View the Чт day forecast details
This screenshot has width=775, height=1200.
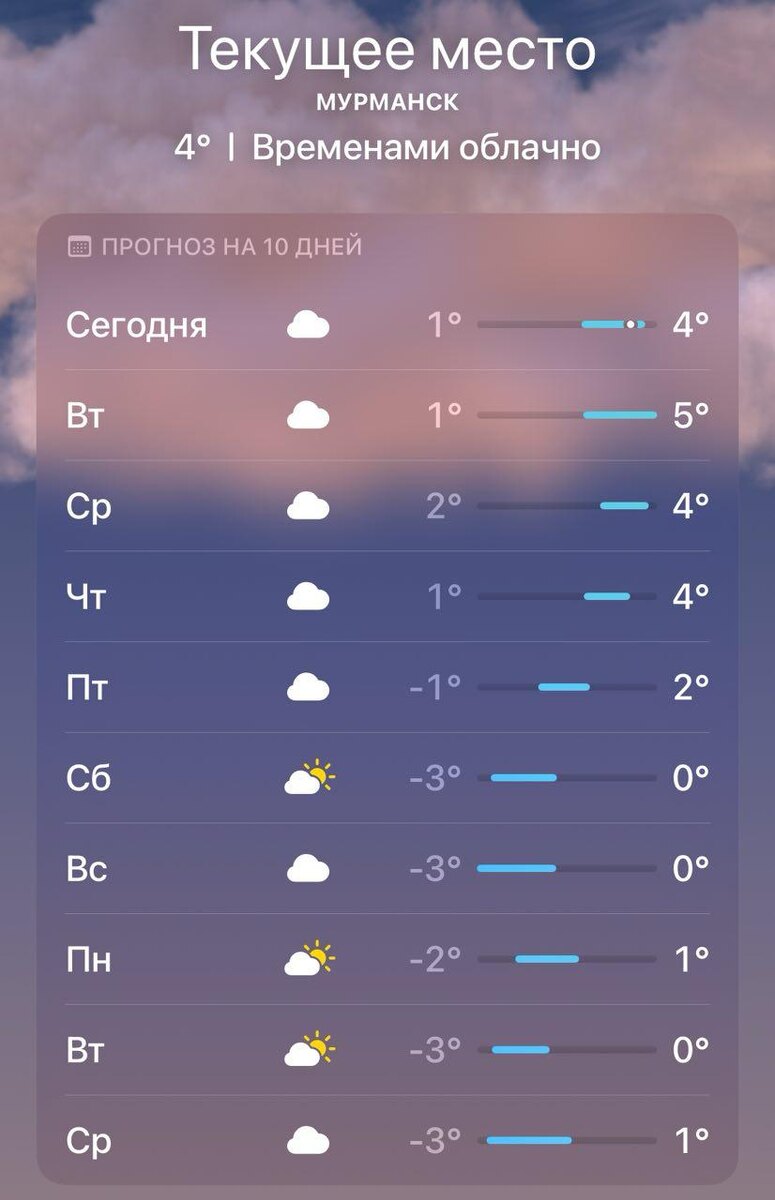coord(387,597)
